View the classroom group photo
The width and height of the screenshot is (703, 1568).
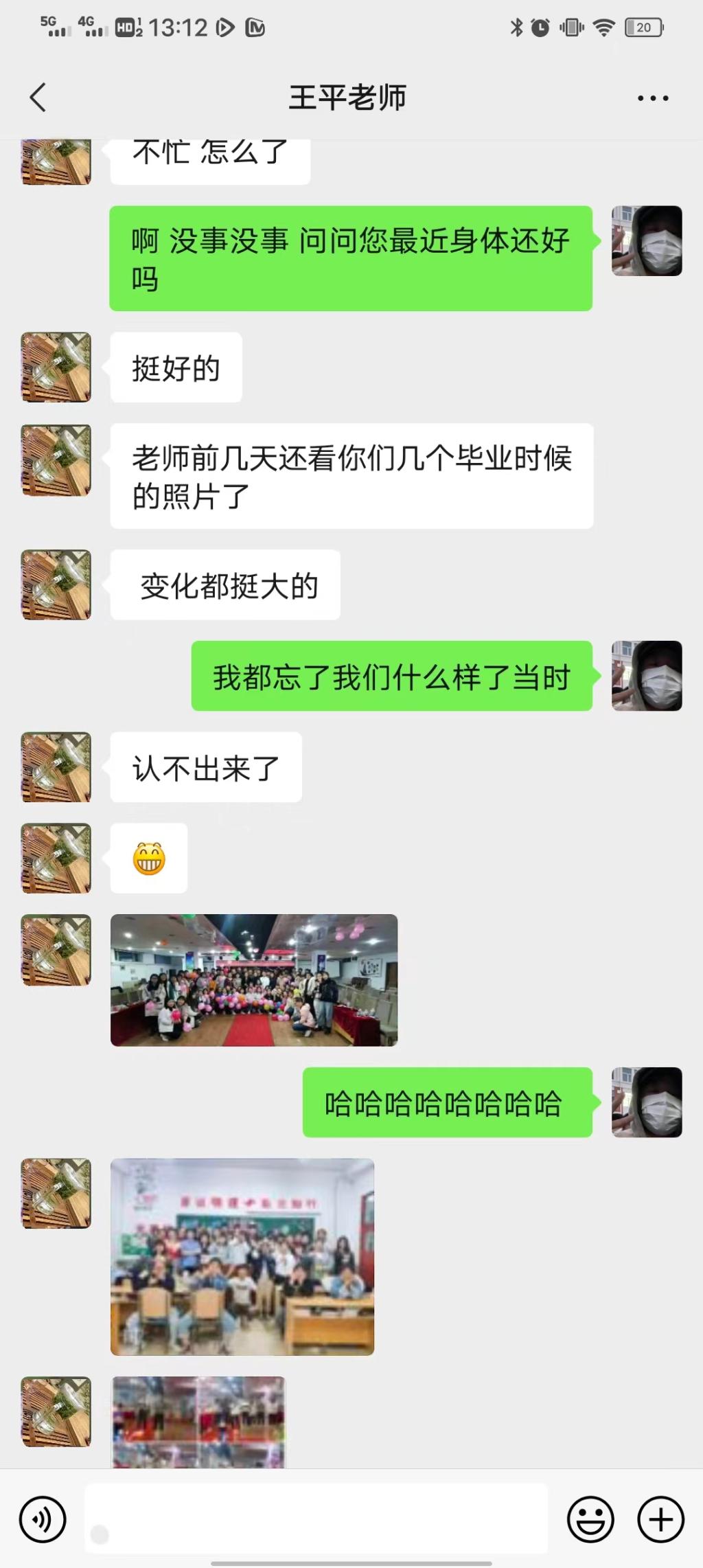242,1256
